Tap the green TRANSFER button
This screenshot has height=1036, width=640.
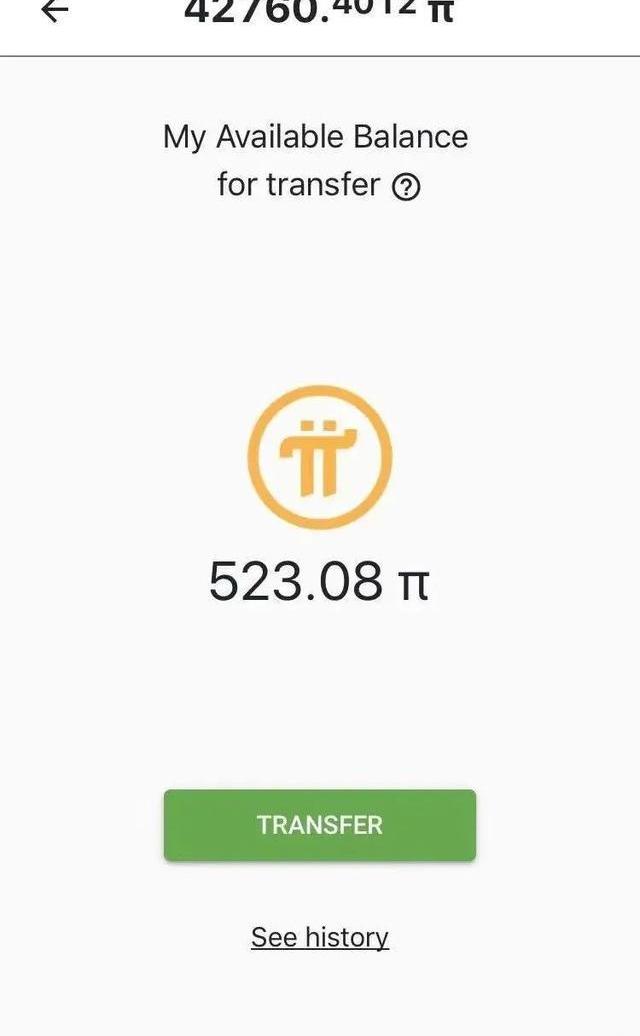coord(320,825)
